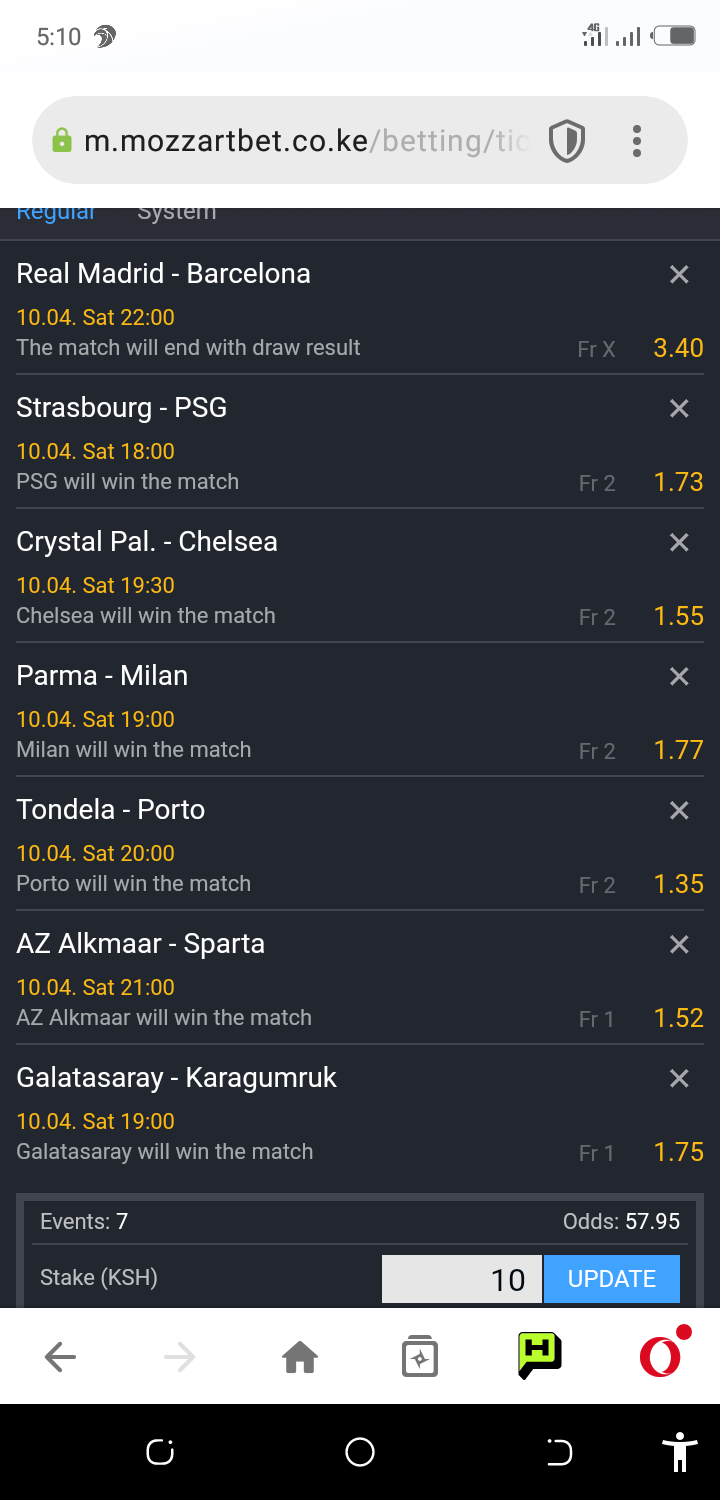Open the green chat bubble shortcut
The width and height of the screenshot is (720, 1500).
pos(540,1356)
